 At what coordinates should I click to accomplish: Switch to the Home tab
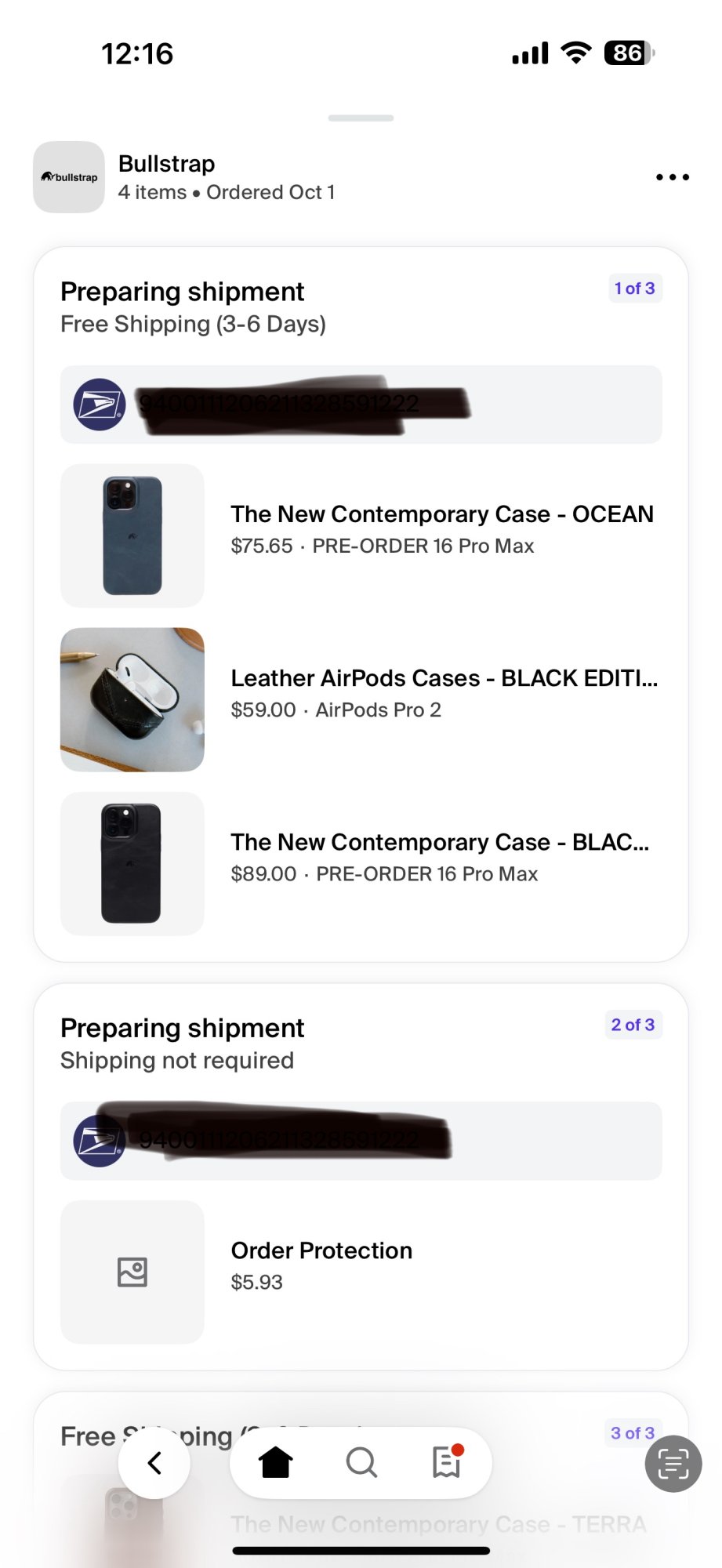[276, 1463]
